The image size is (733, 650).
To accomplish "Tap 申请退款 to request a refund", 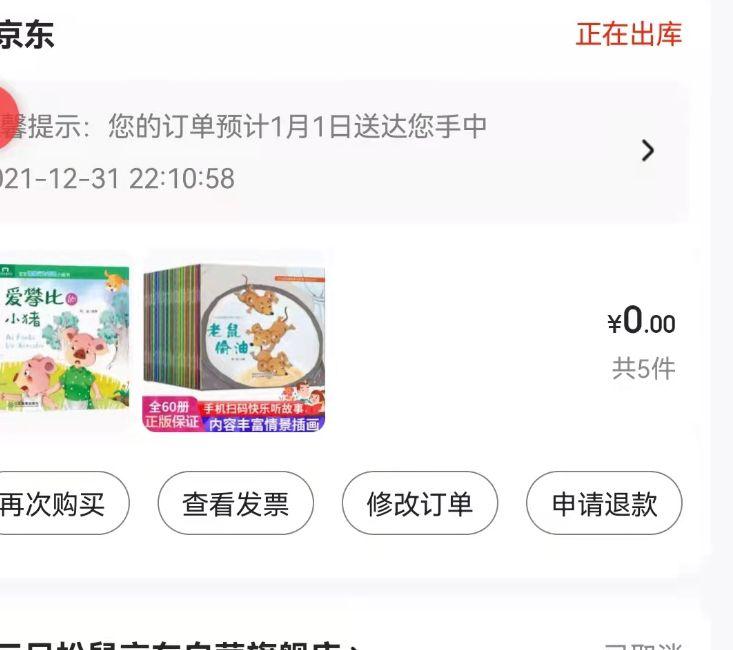I will click(604, 504).
